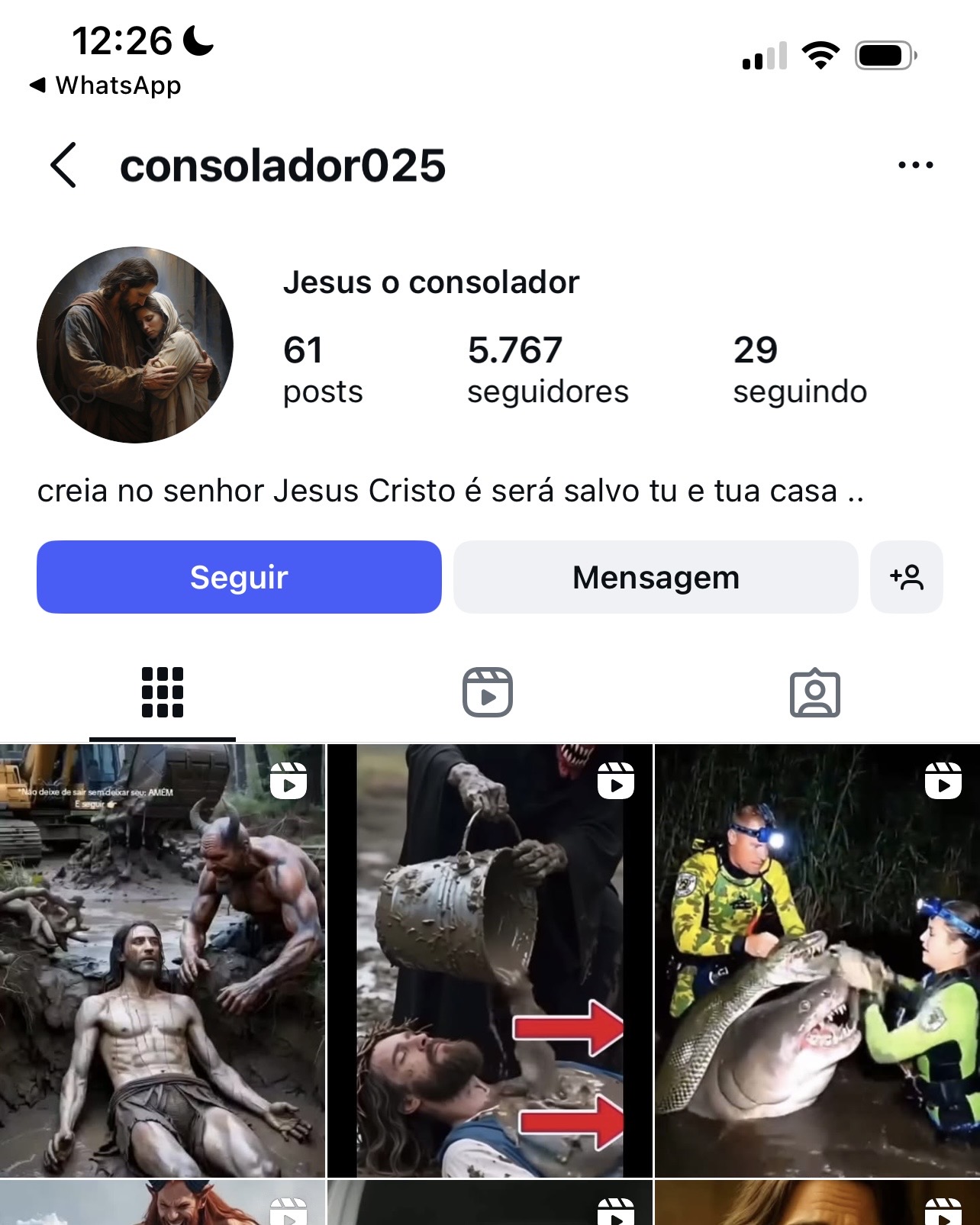View the profile picture

pos(135,344)
